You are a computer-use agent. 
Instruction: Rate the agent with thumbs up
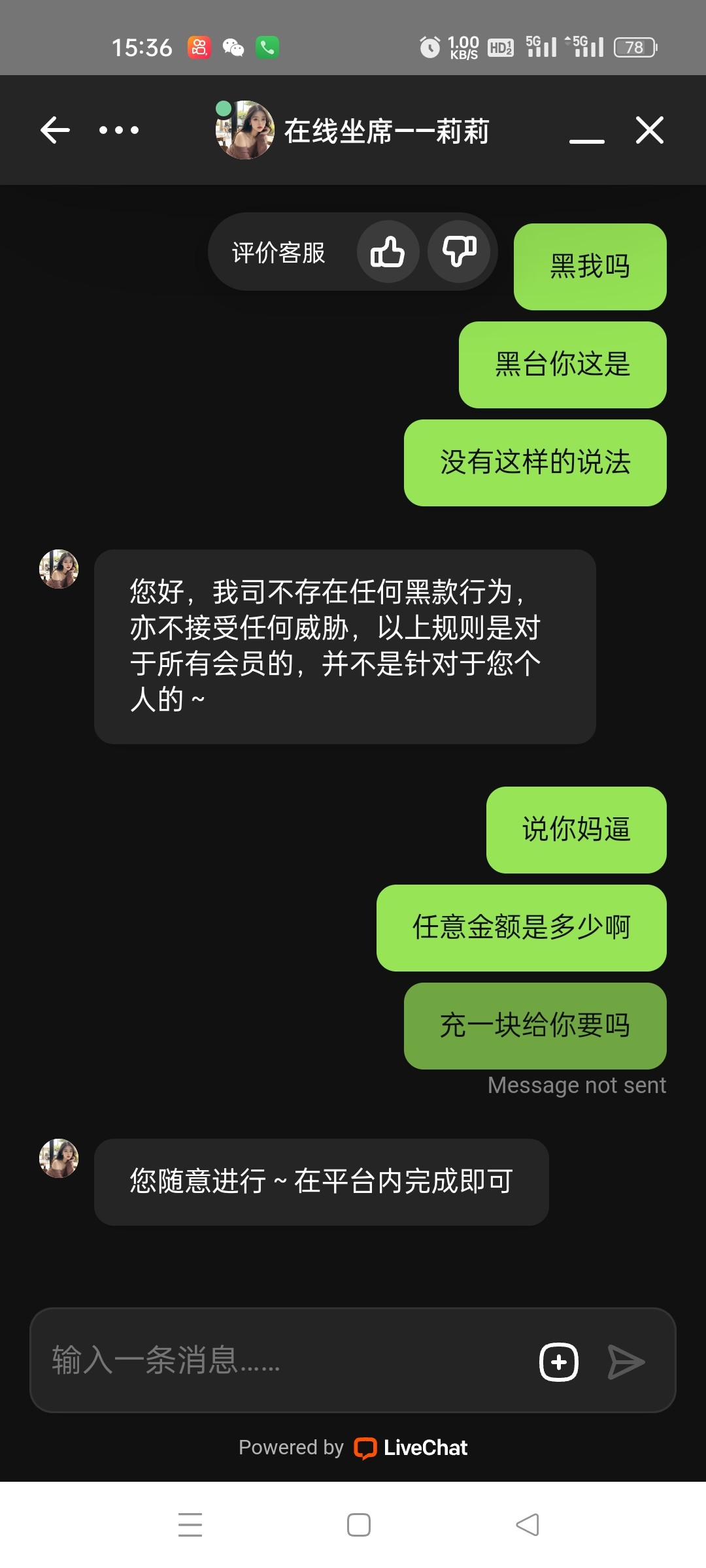coord(388,252)
